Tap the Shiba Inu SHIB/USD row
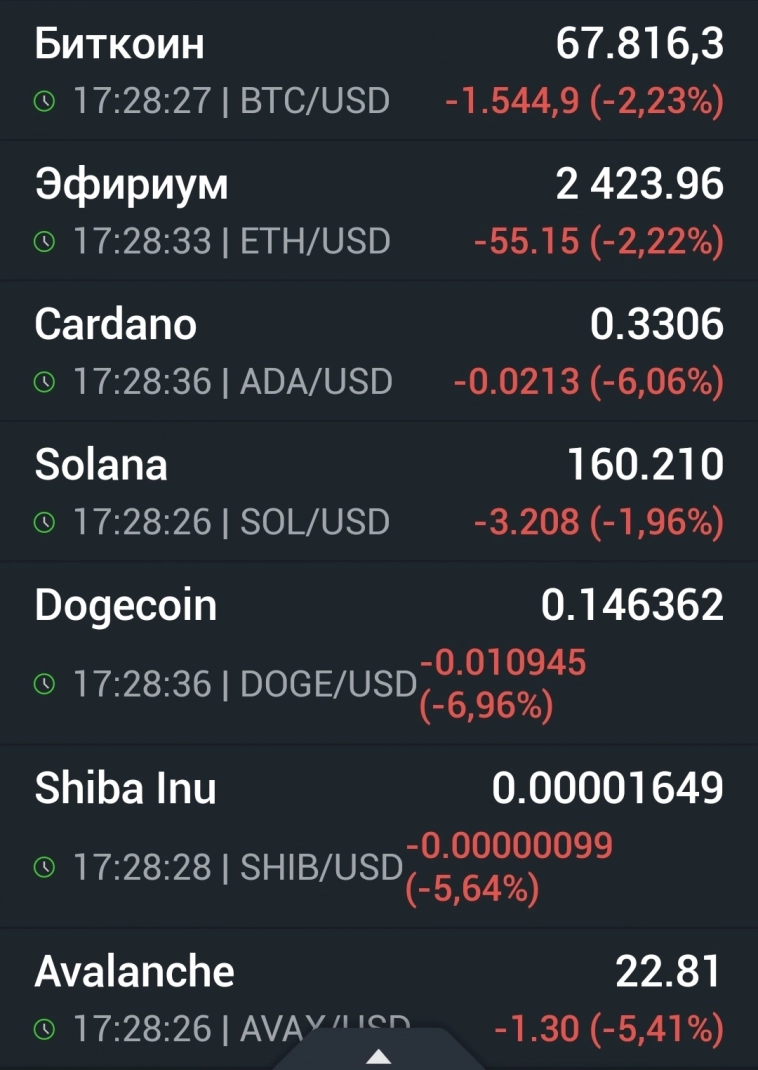 (378, 836)
